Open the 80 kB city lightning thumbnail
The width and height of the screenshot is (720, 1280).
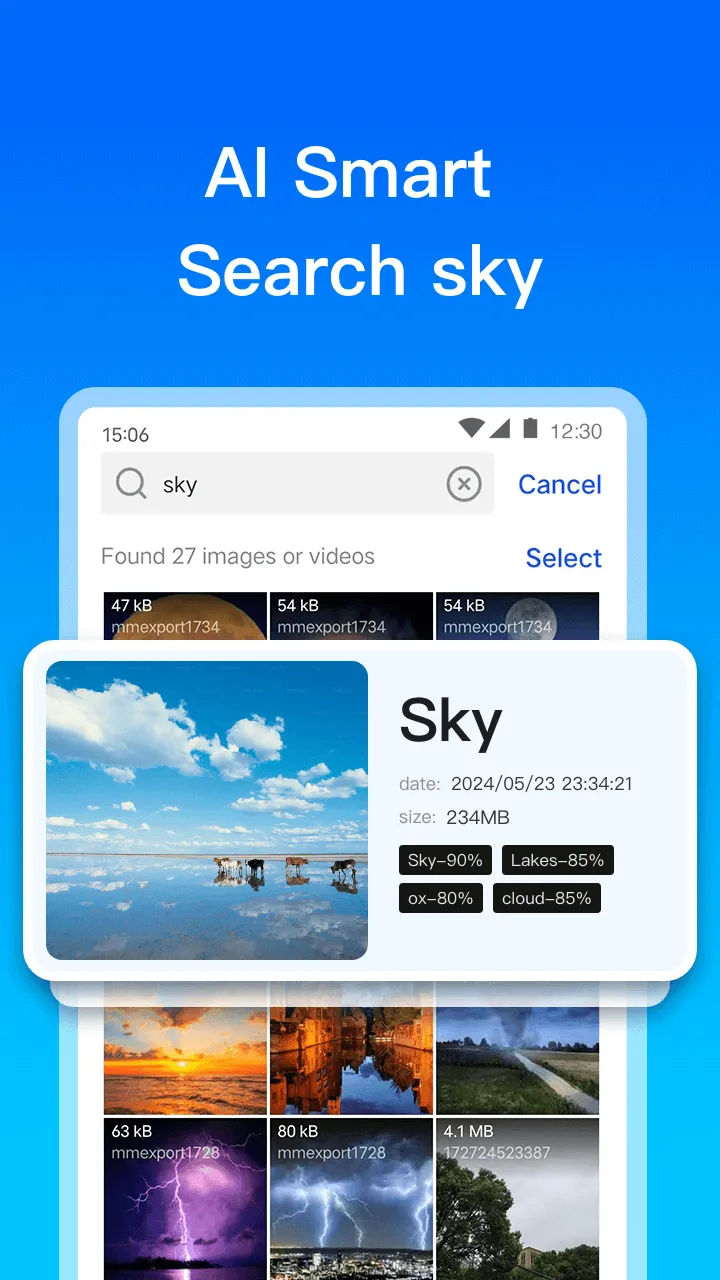point(351,1200)
